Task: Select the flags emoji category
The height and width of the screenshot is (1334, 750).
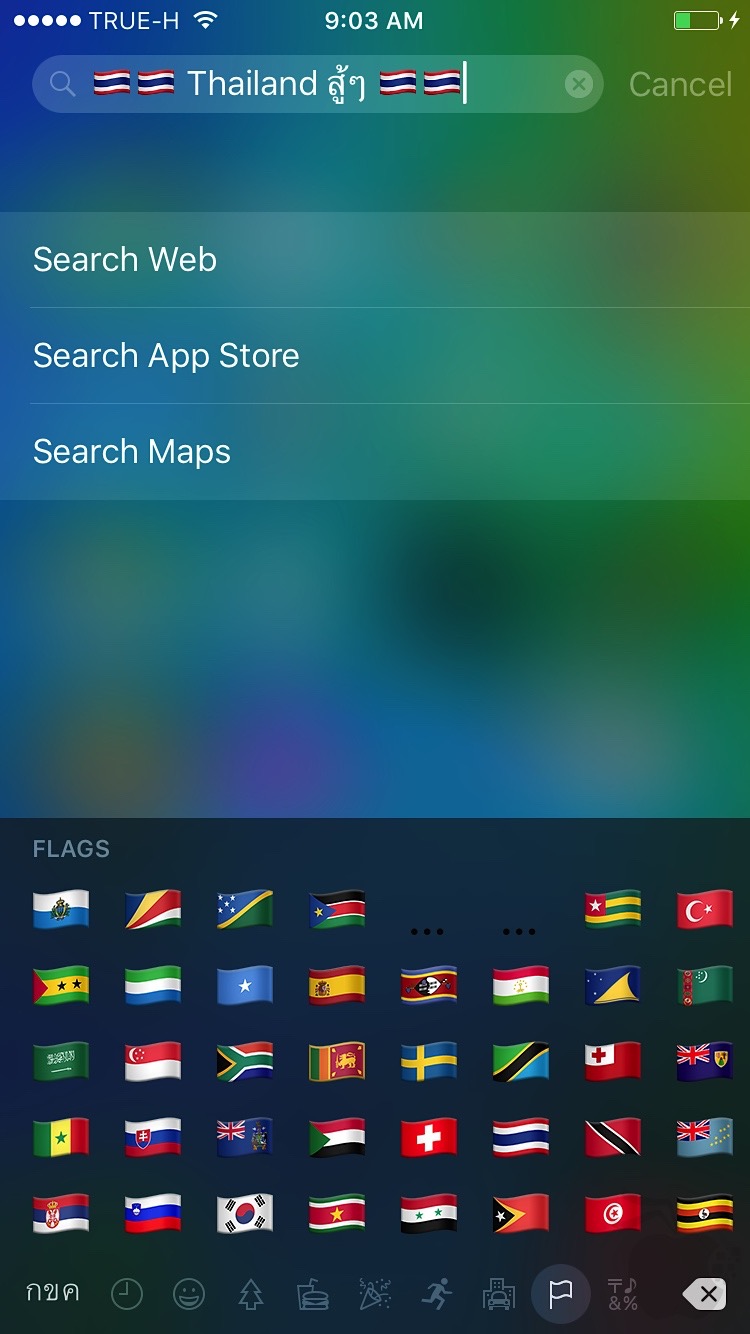Action: [561, 1292]
